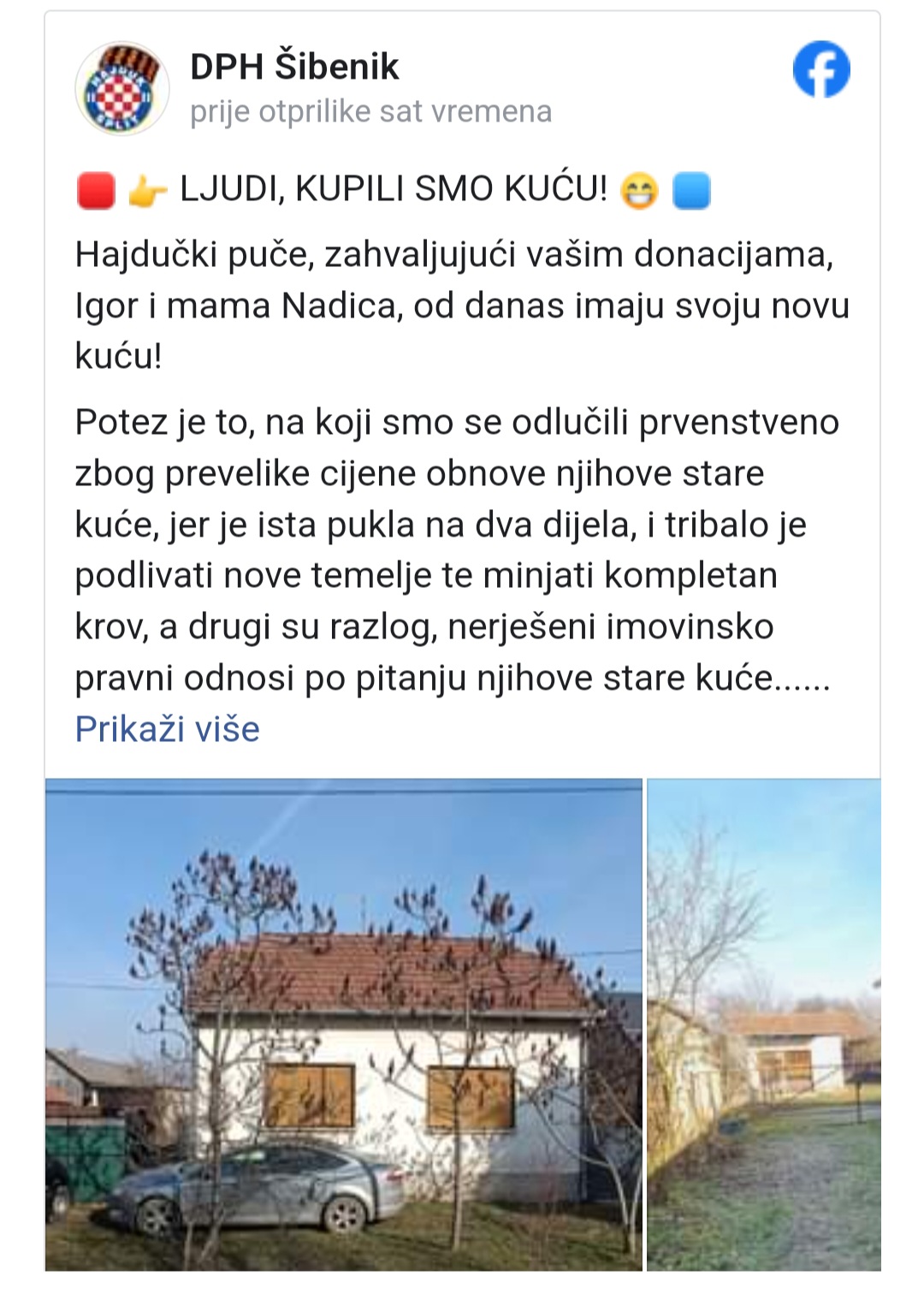Image resolution: width=924 pixels, height=1294 pixels.
Task: Open the DPH Šibenik page name
Action: 294,67
